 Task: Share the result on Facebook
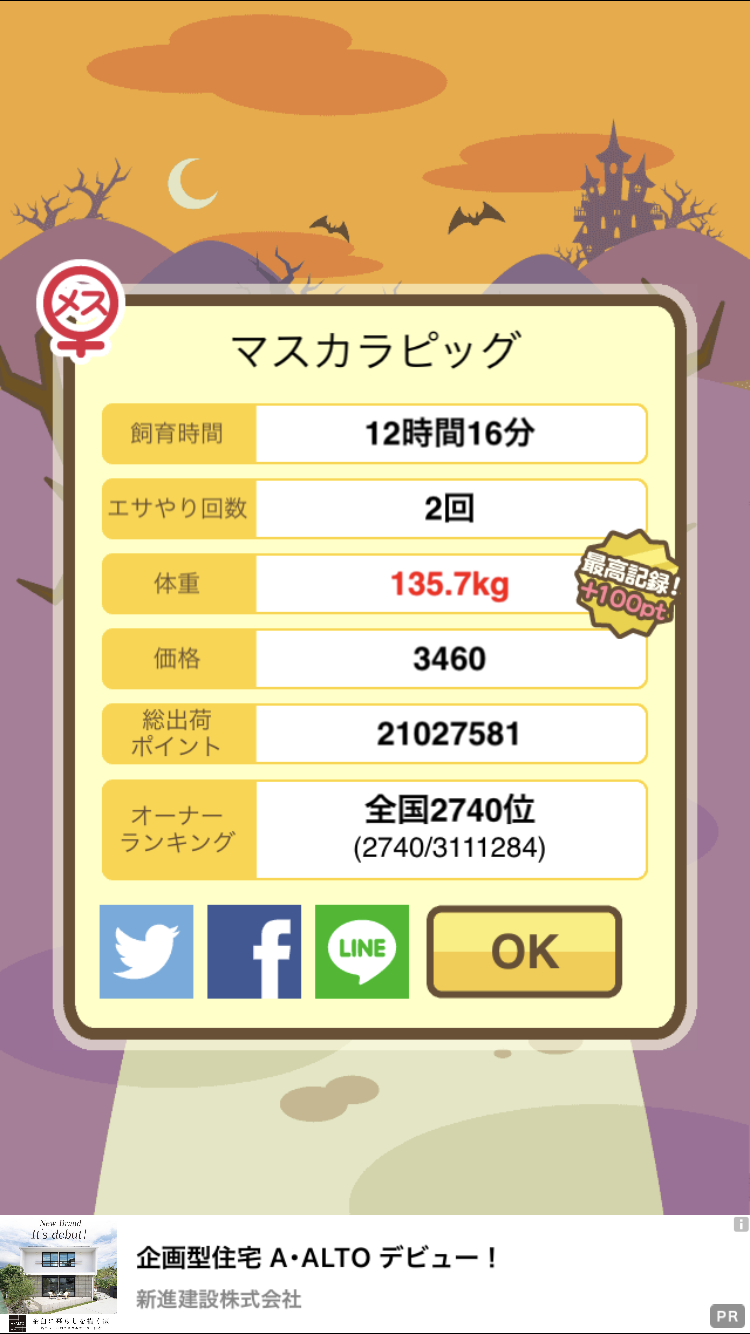pos(254,951)
